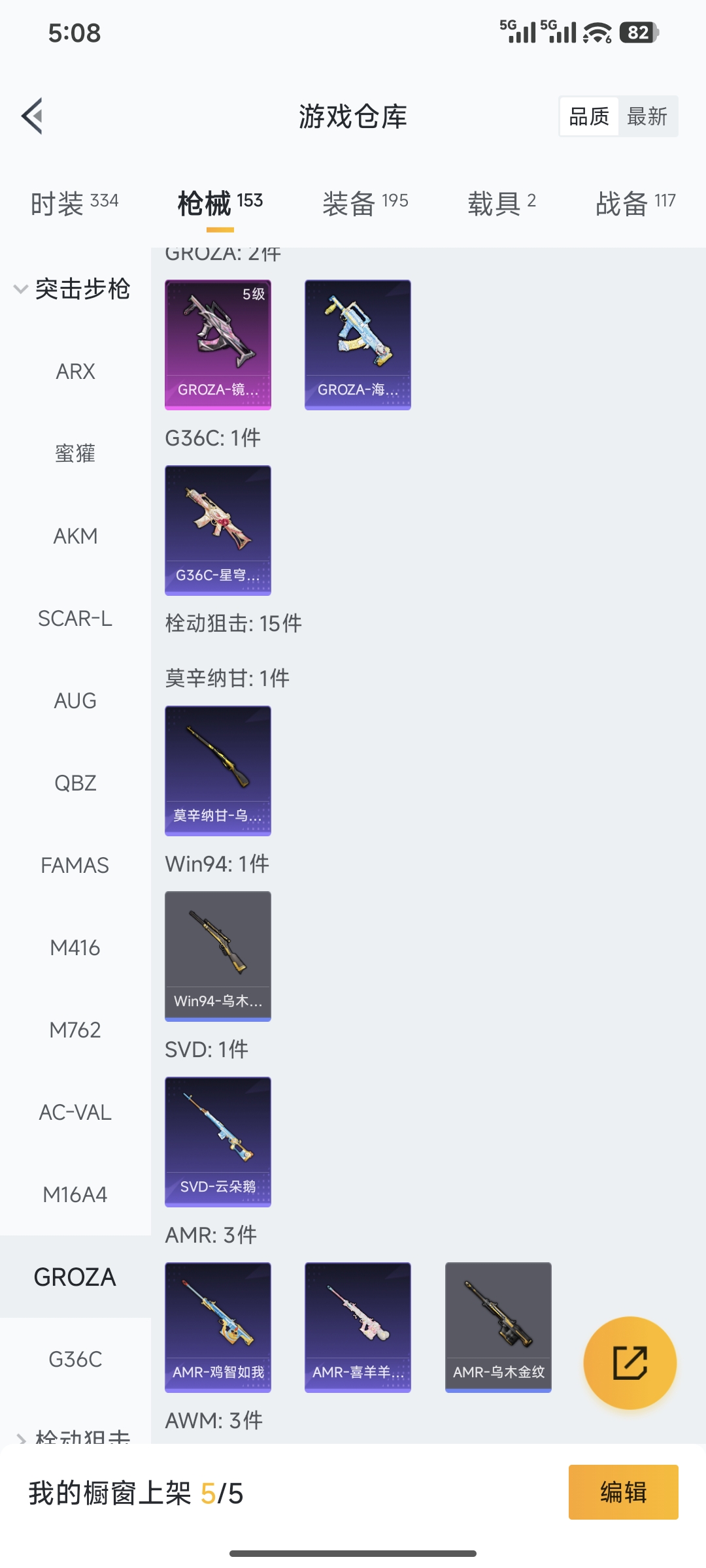Select GROZA in the sidebar
706x1568 pixels.
[x=75, y=1276]
